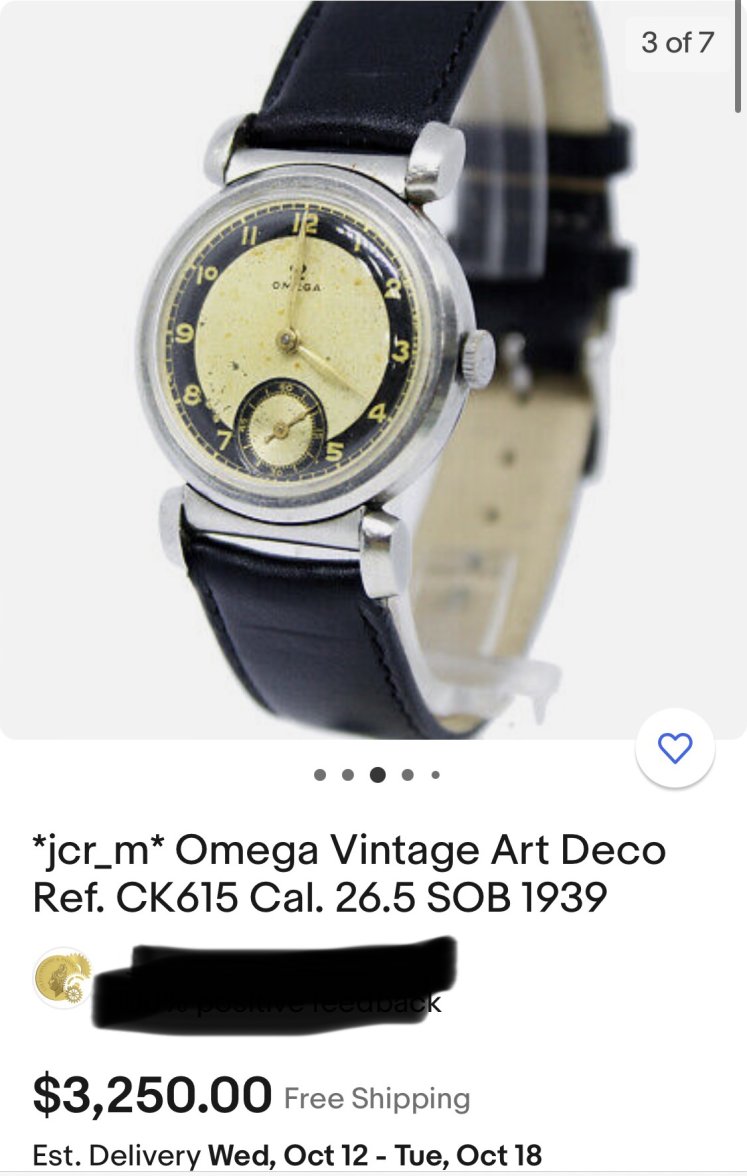Jump to the fourth photo indicator dot
This screenshot has height=1176, width=747.
[x=407, y=774]
